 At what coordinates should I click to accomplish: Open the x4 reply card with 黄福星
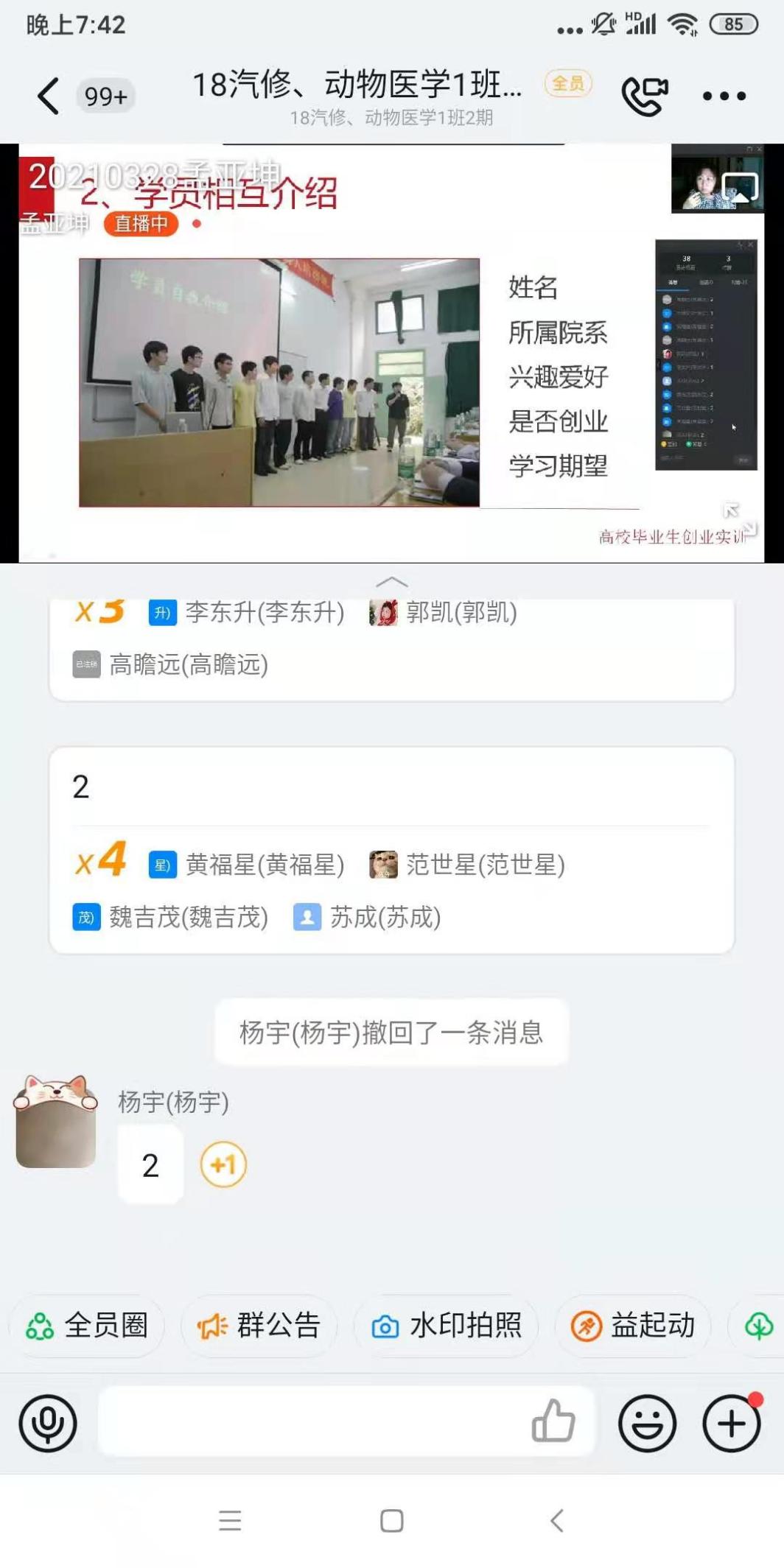[x=391, y=851]
